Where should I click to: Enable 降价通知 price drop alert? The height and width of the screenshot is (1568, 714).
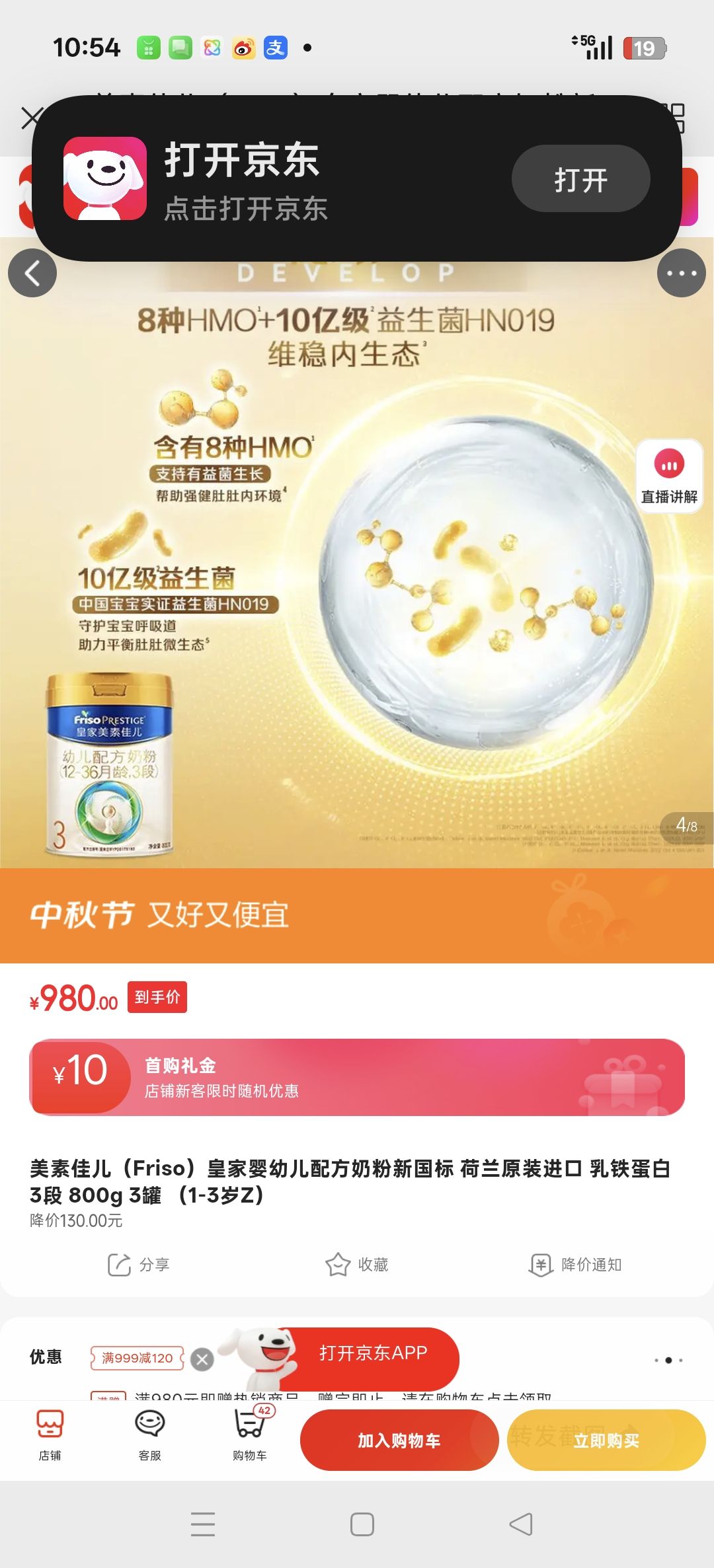click(x=575, y=1265)
